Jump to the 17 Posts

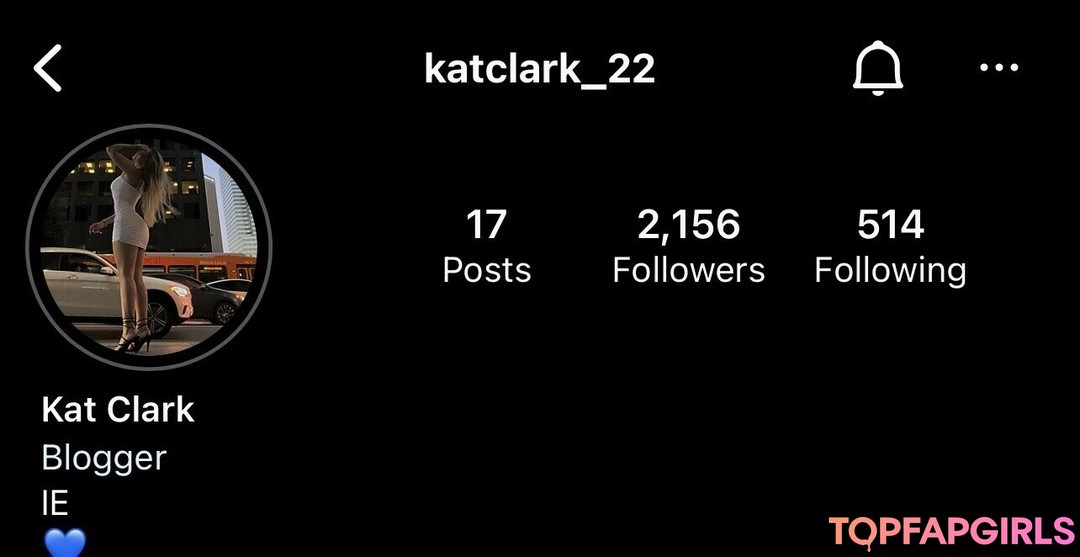tap(486, 246)
